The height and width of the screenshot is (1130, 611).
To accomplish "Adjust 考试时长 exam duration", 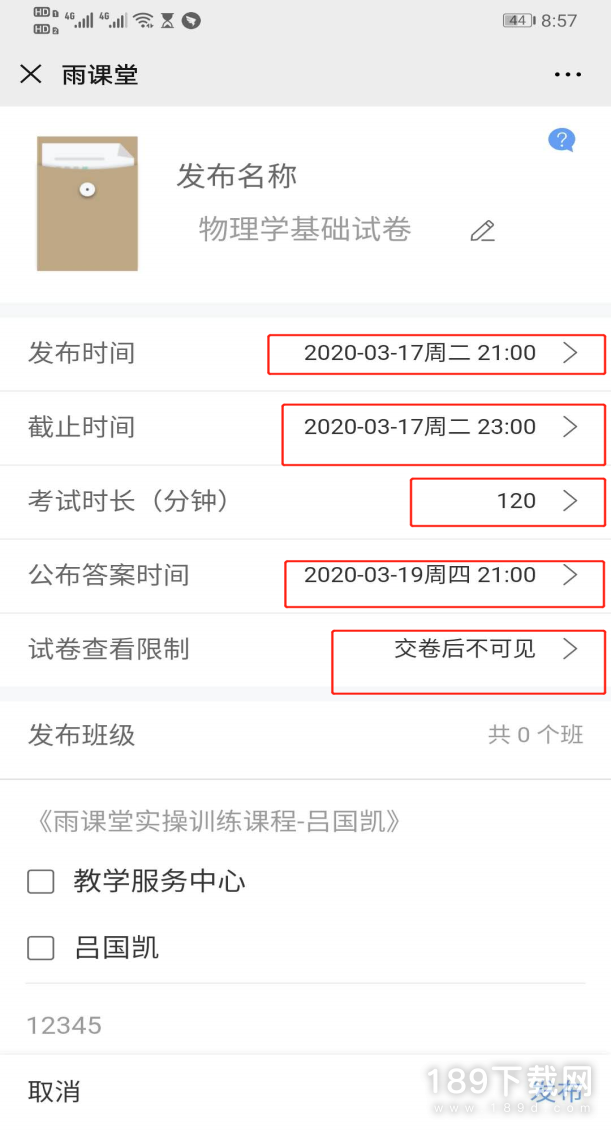I will (x=306, y=501).
